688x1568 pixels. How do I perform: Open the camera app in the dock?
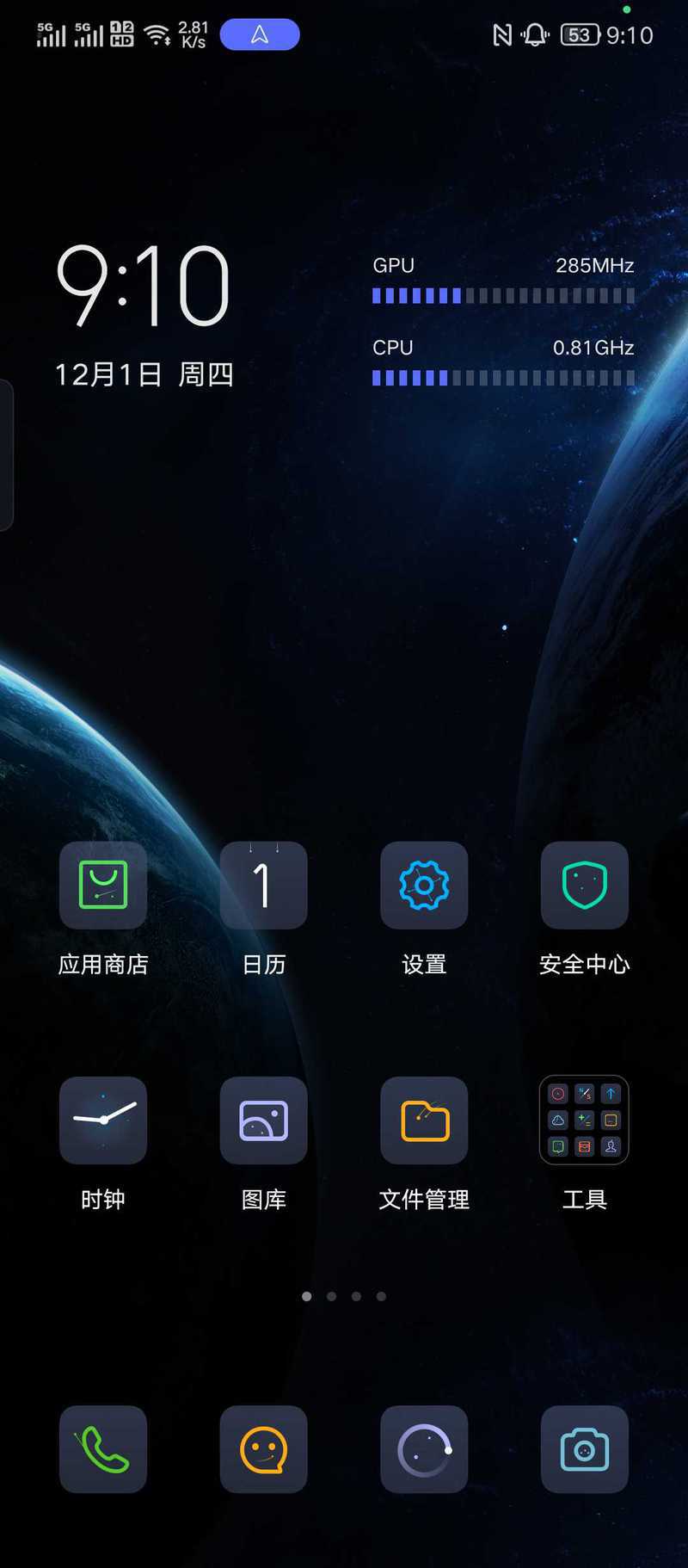[x=584, y=1449]
